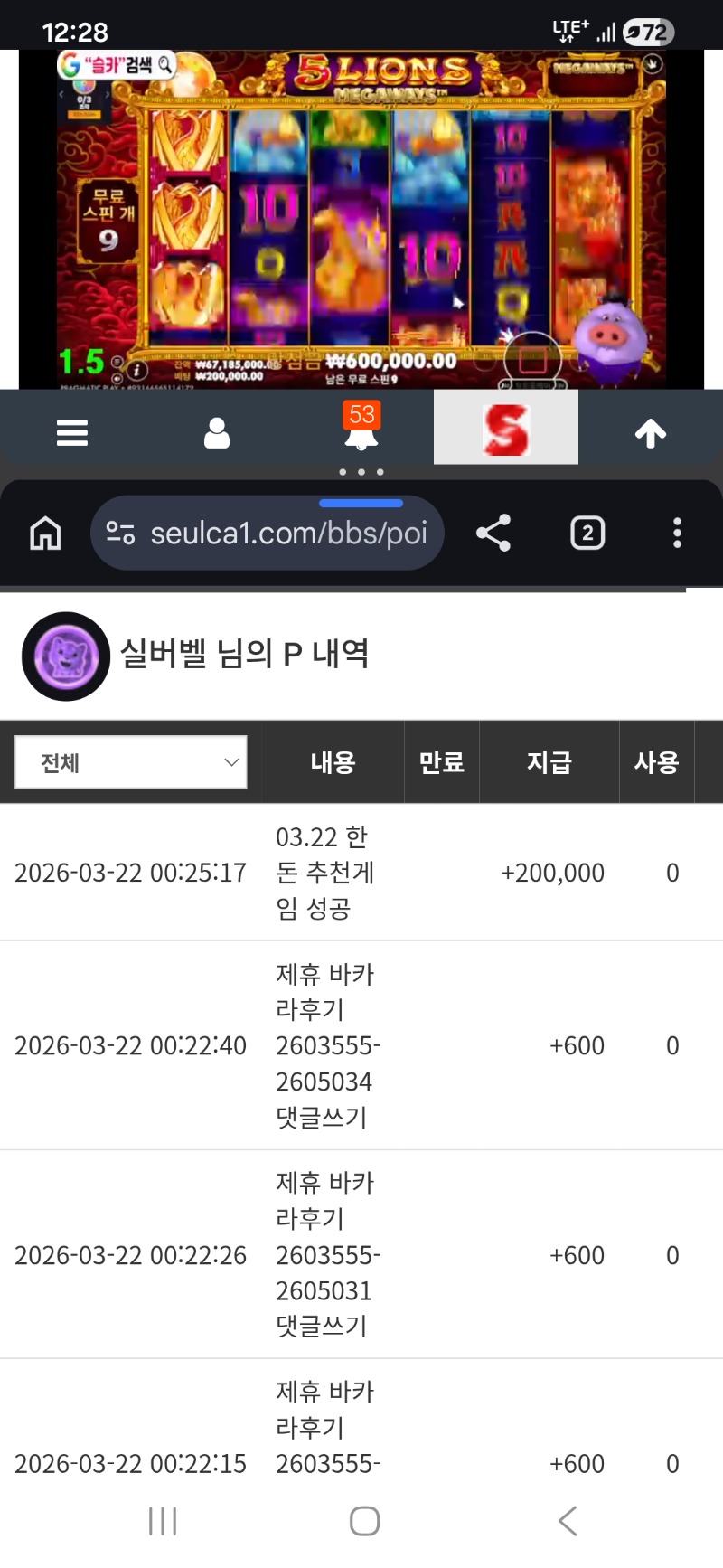The image size is (723, 1568).
Task: Open the user profile icon
Action: [x=217, y=433]
